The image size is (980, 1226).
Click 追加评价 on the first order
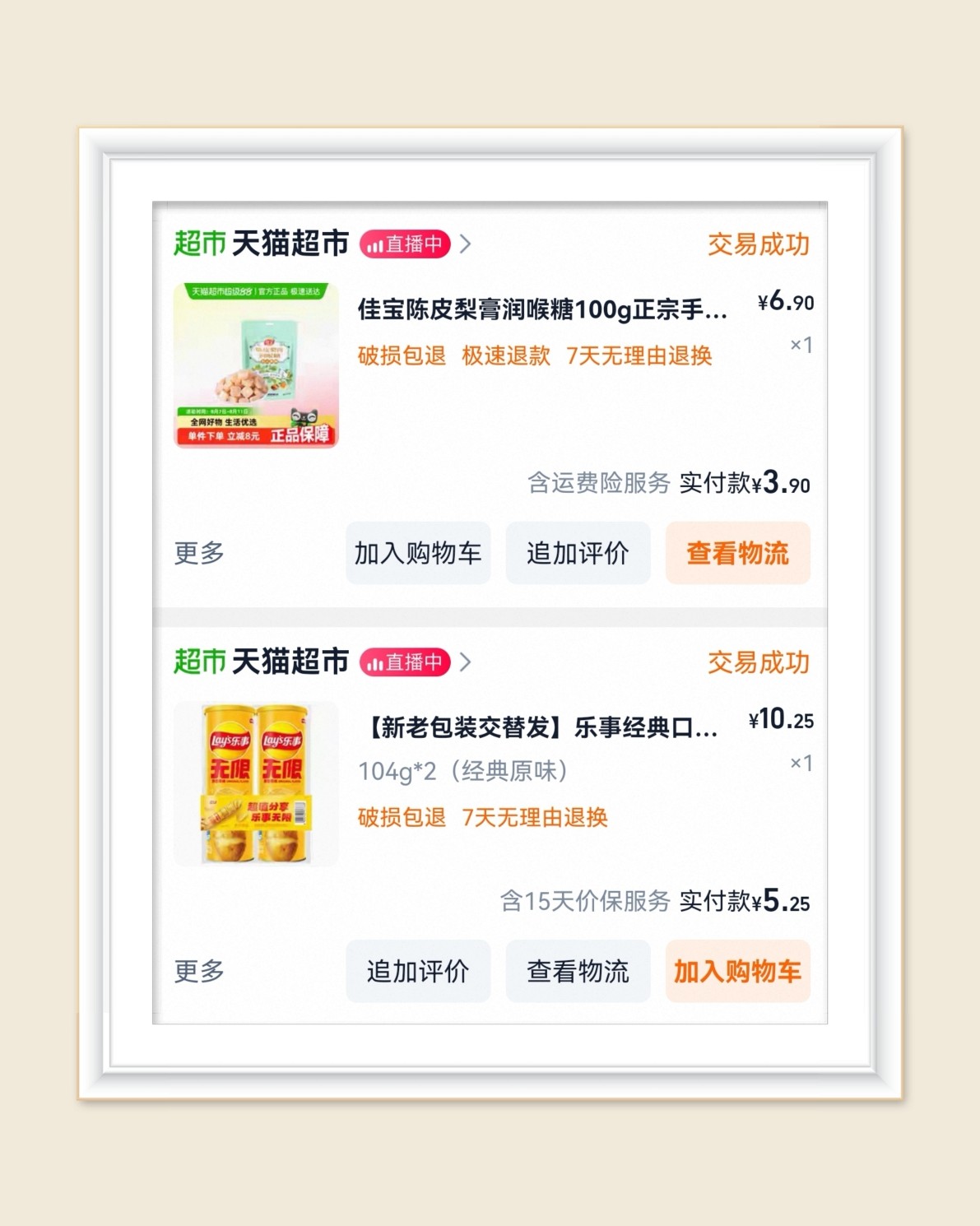tap(578, 554)
